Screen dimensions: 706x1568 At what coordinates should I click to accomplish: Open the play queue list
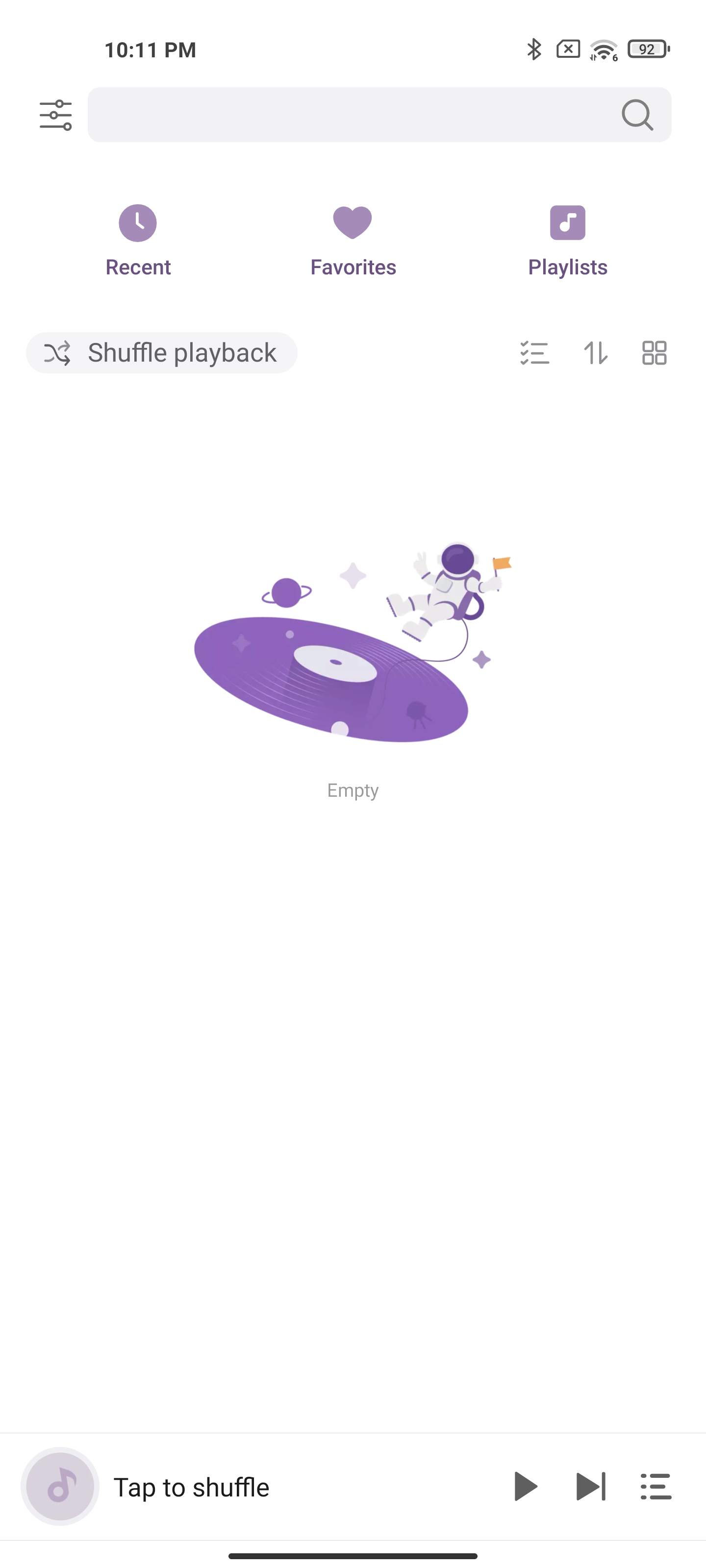(656, 1486)
